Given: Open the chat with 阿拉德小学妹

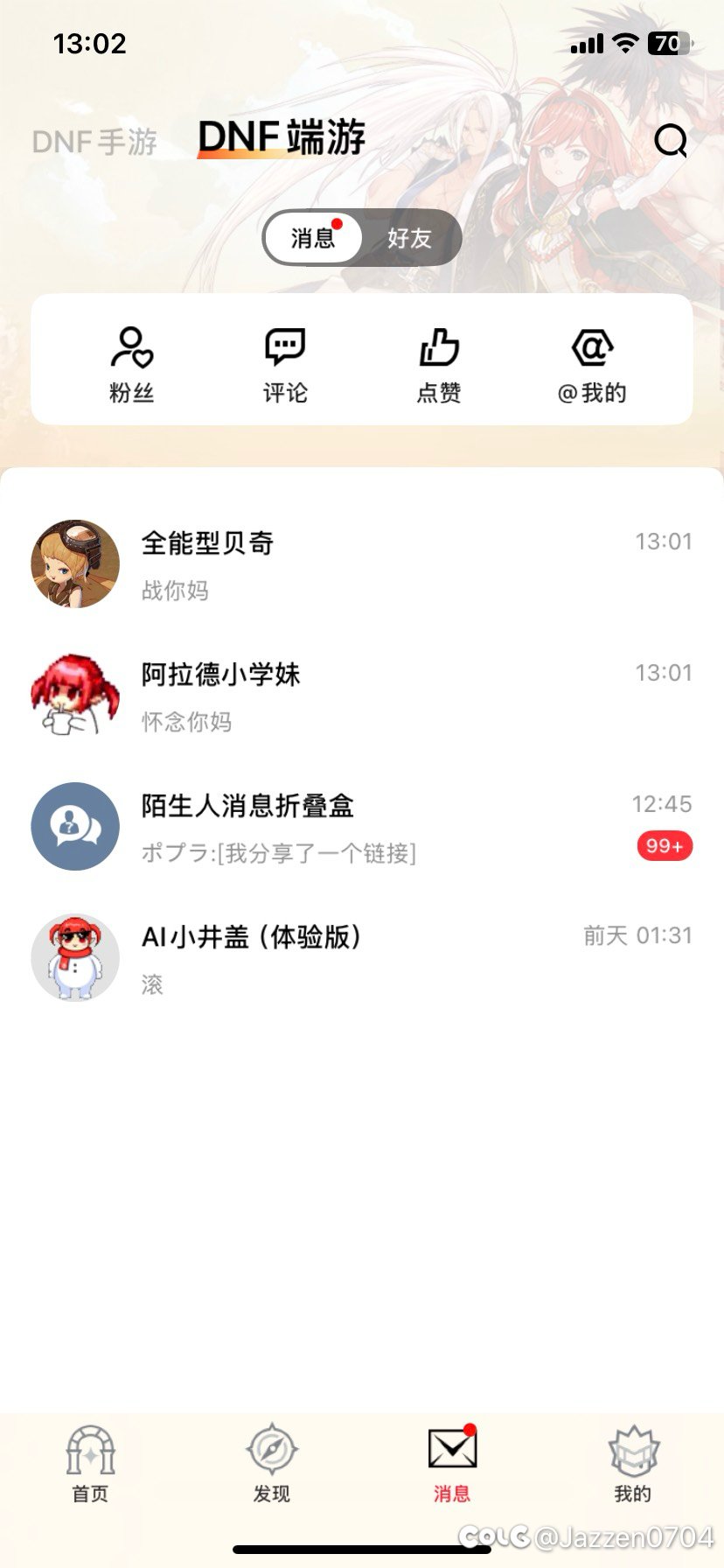Looking at the screenshot, I should (x=362, y=696).
